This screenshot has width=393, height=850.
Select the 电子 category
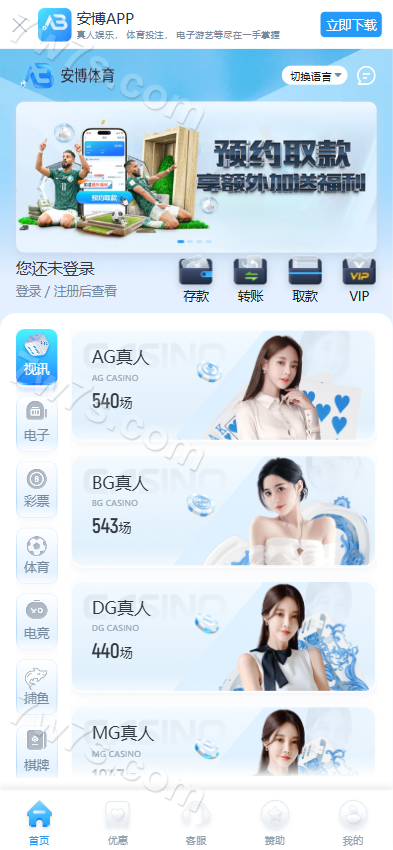[37, 423]
